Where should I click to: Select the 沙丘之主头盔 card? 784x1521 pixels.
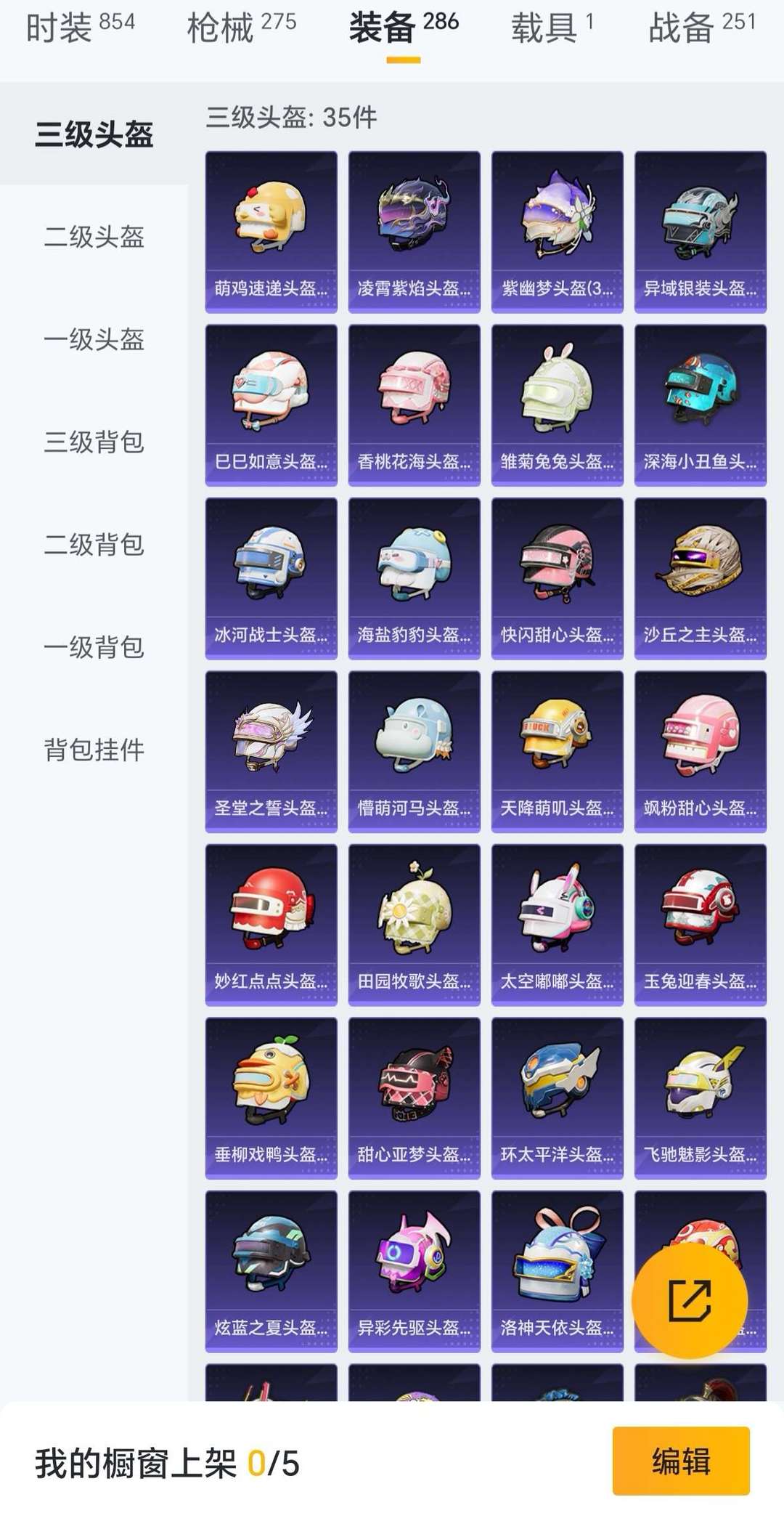(x=701, y=579)
